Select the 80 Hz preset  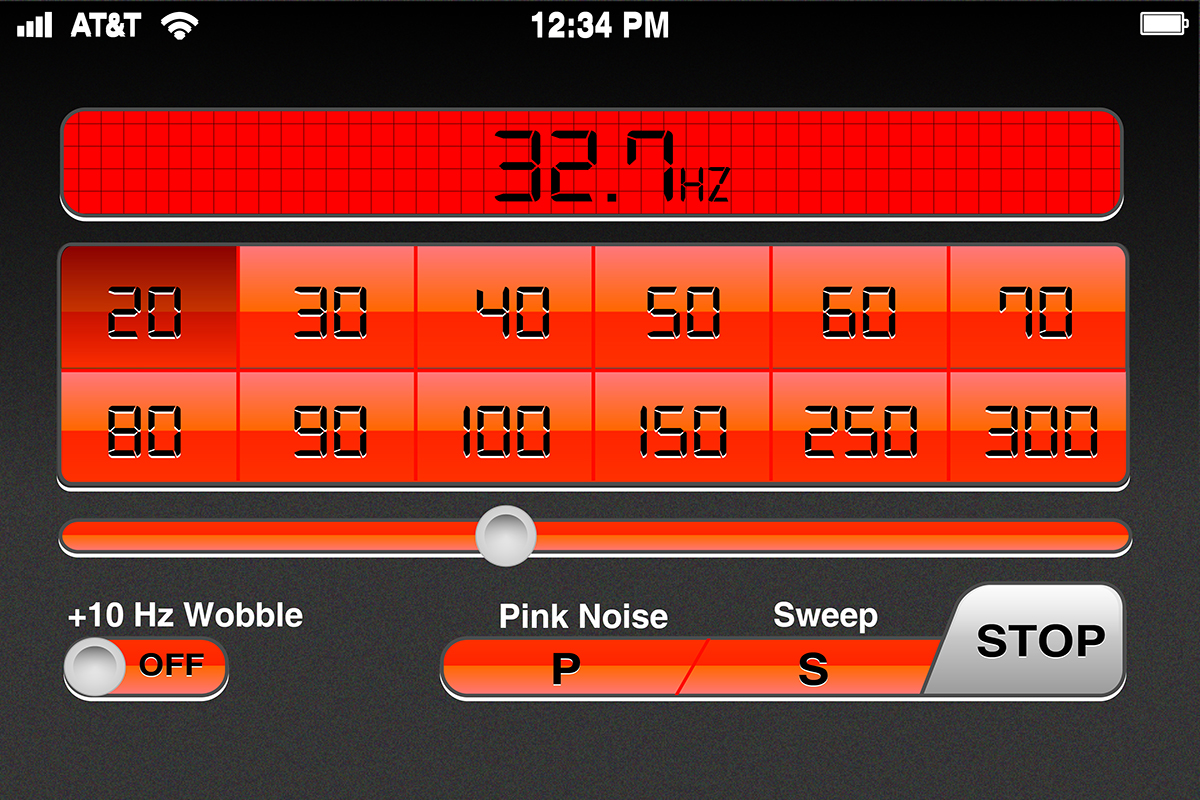tap(149, 428)
